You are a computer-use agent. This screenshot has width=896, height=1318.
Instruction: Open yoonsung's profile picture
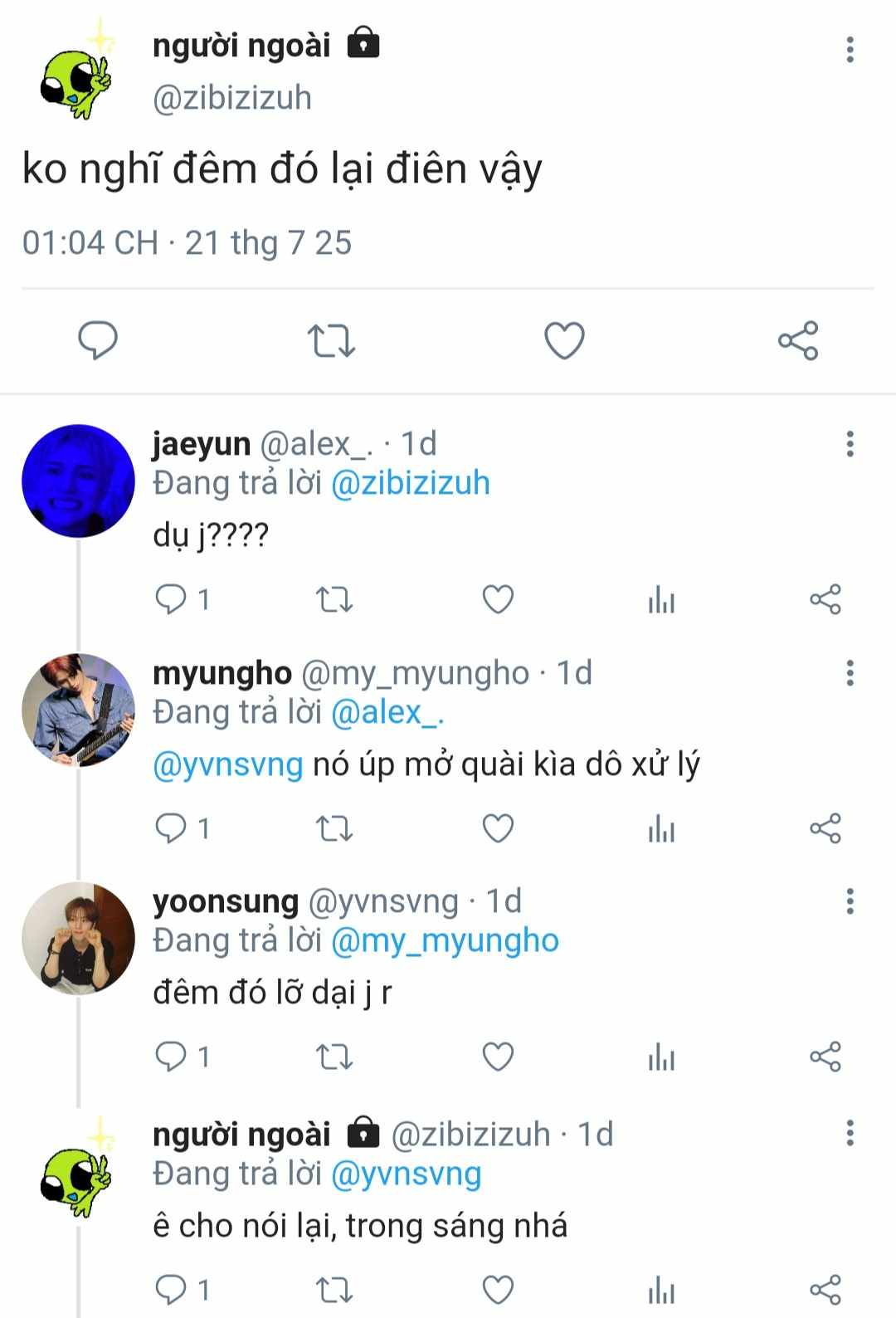[78, 938]
